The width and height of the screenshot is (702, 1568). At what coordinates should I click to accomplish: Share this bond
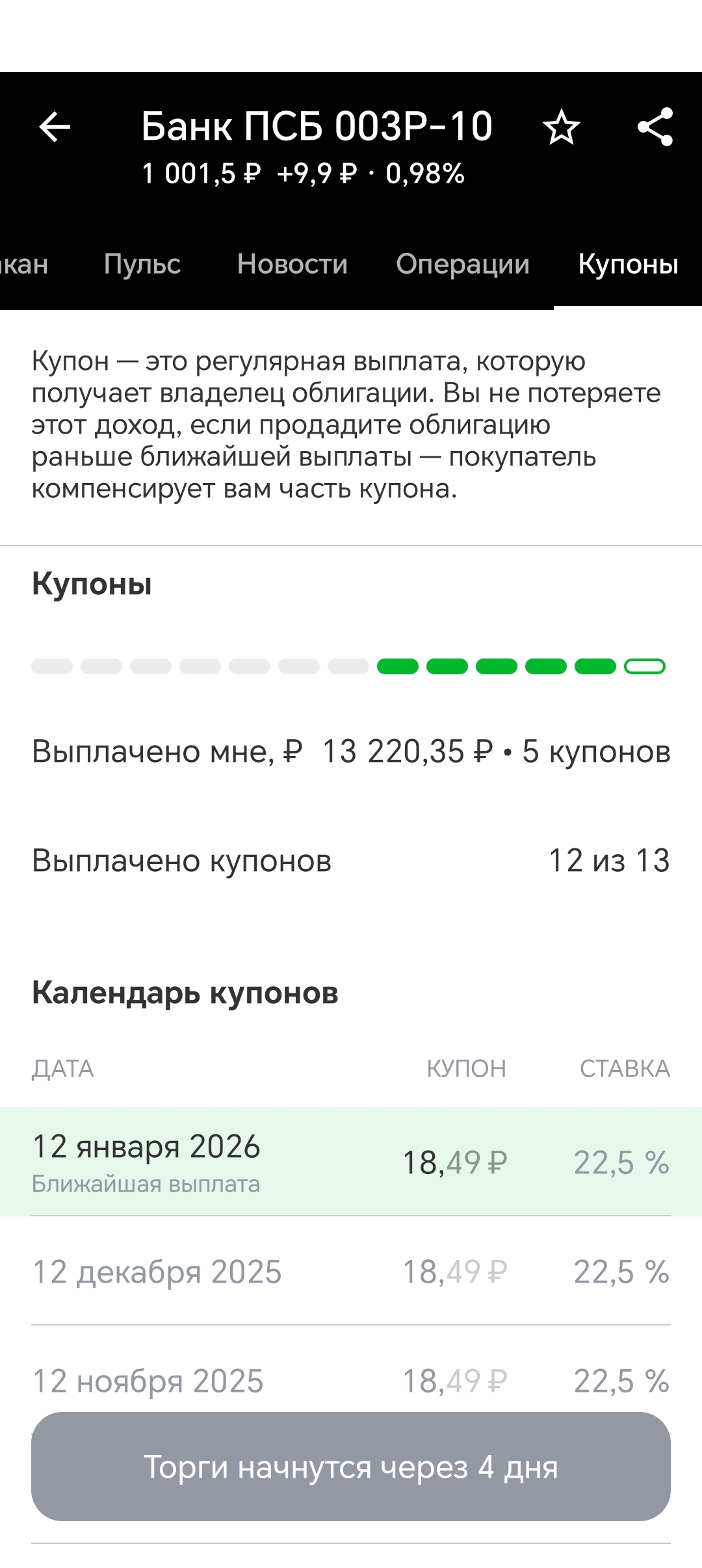point(655,127)
